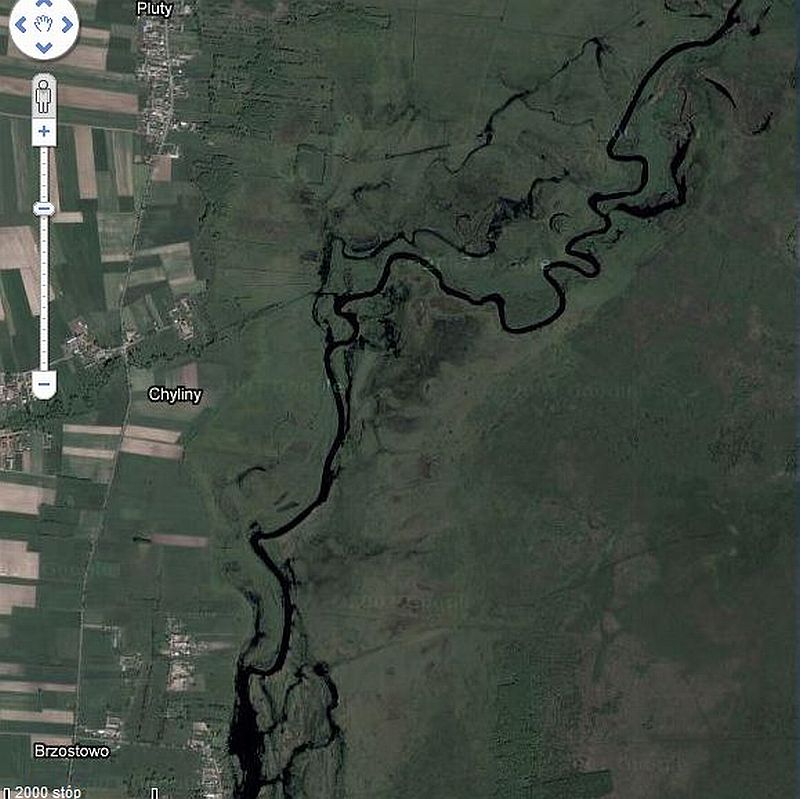Select the Street View pegman icon

[43, 97]
